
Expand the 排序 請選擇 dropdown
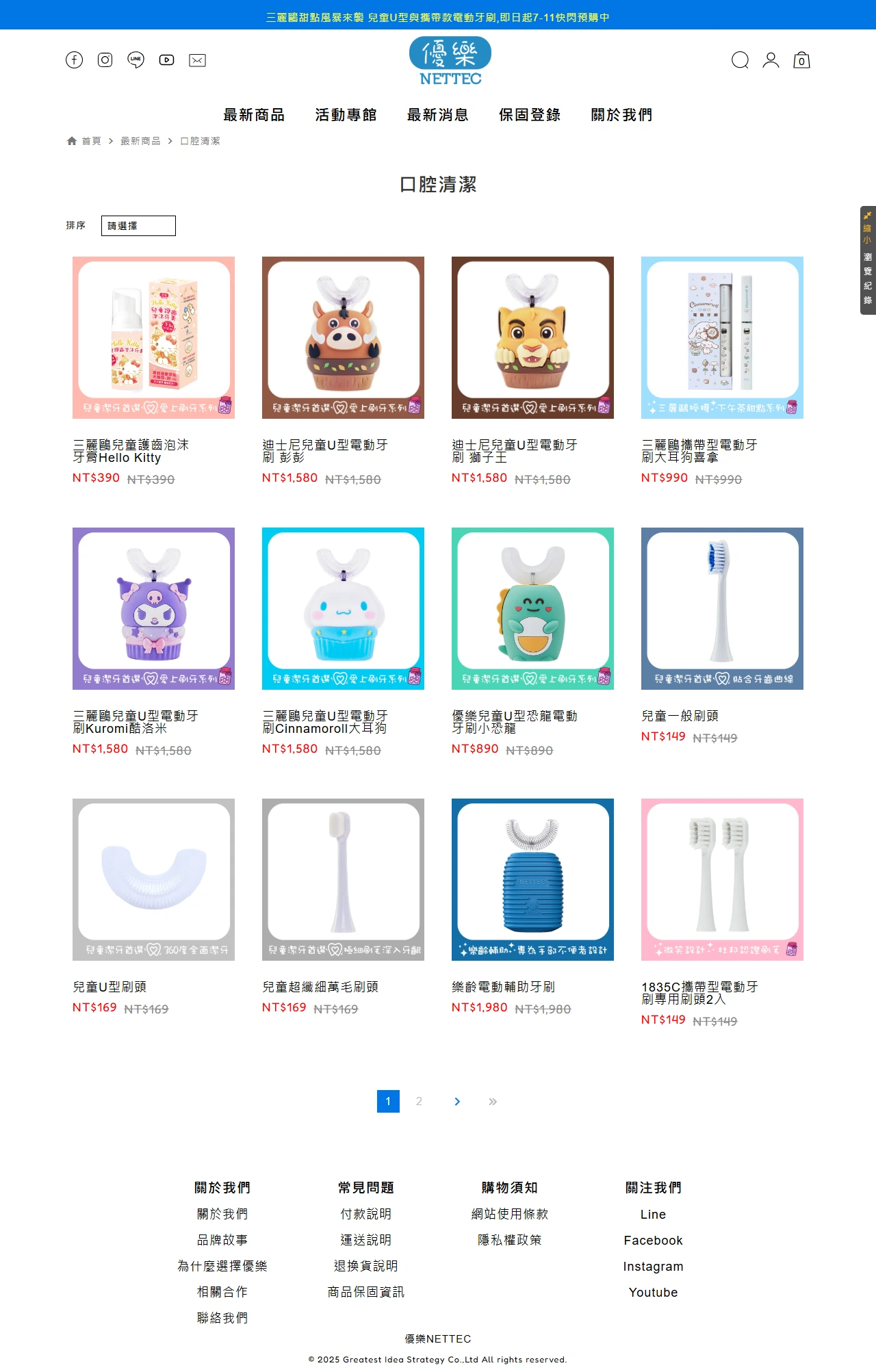[138, 226]
